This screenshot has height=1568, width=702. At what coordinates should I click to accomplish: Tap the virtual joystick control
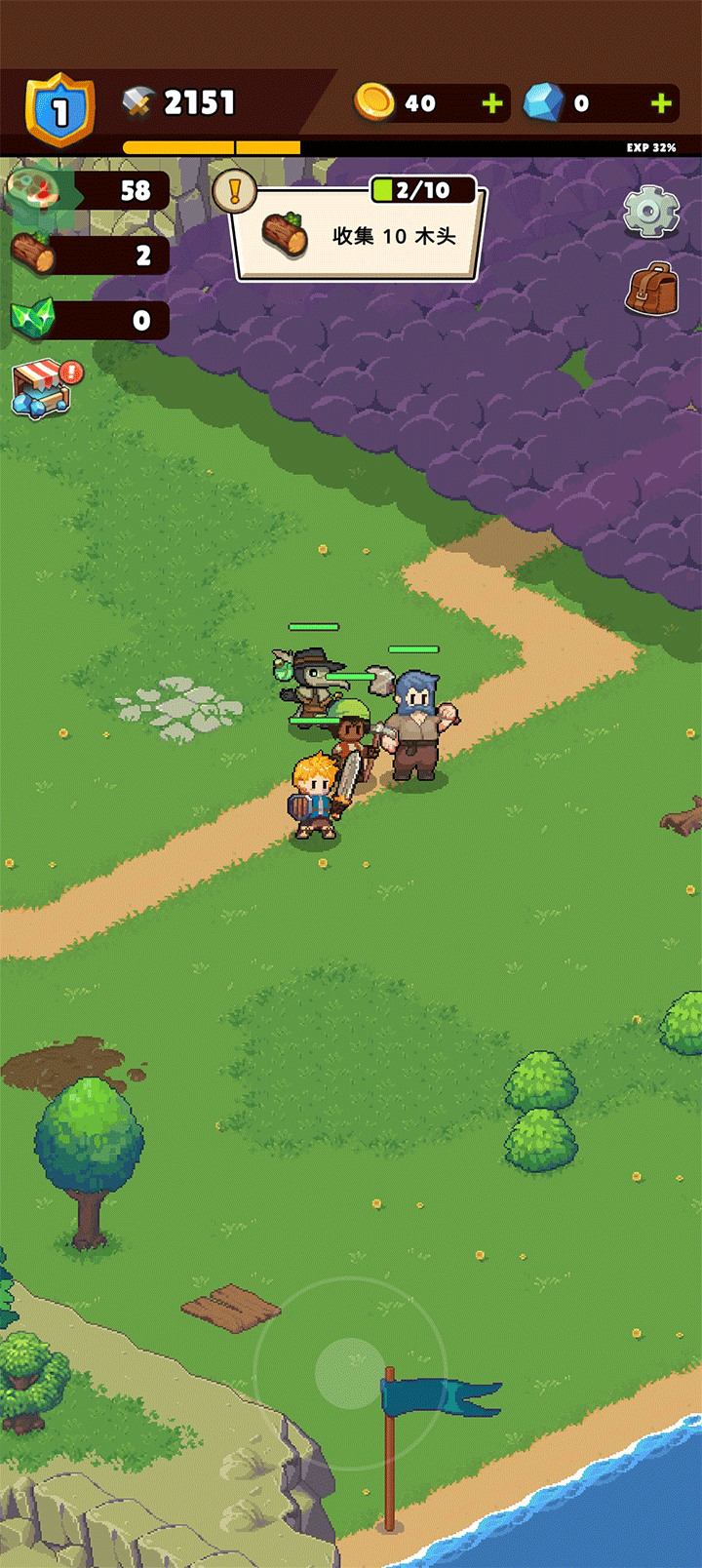pos(350,1373)
